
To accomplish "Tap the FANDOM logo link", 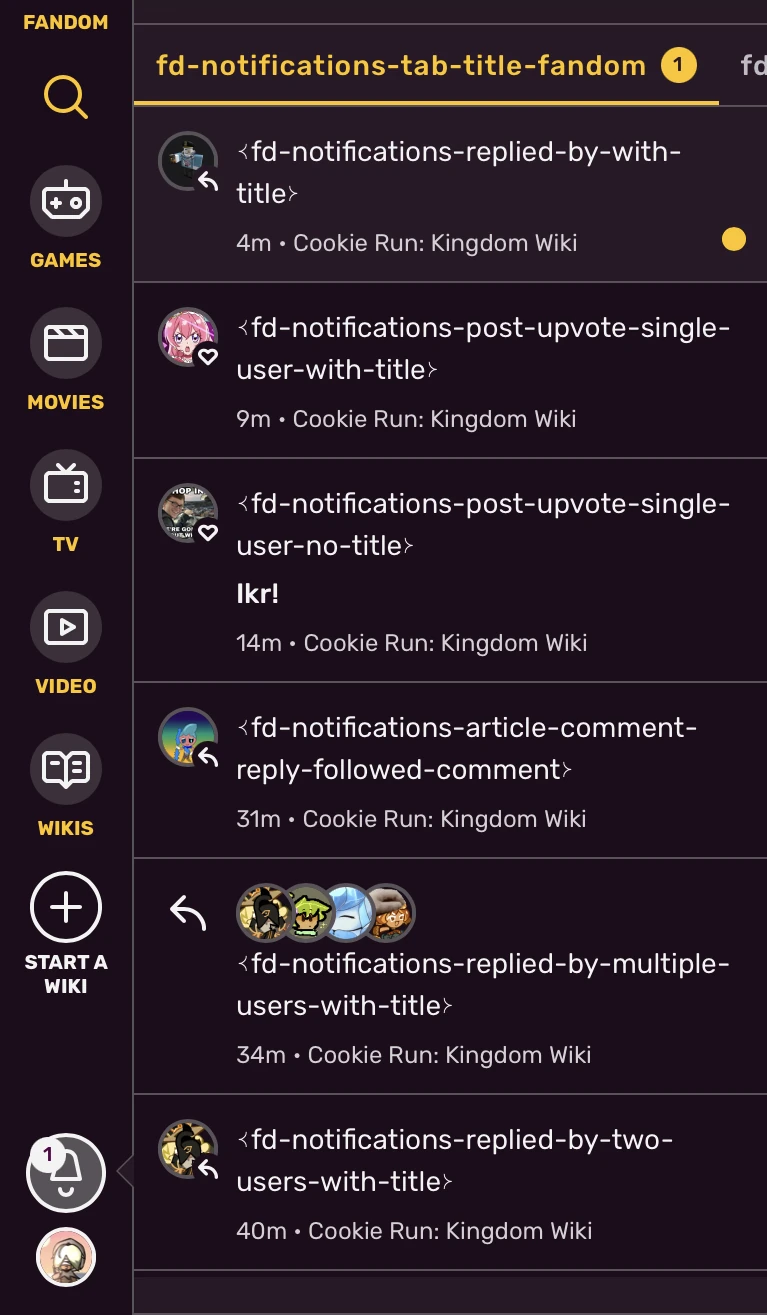I will point(66,22).
